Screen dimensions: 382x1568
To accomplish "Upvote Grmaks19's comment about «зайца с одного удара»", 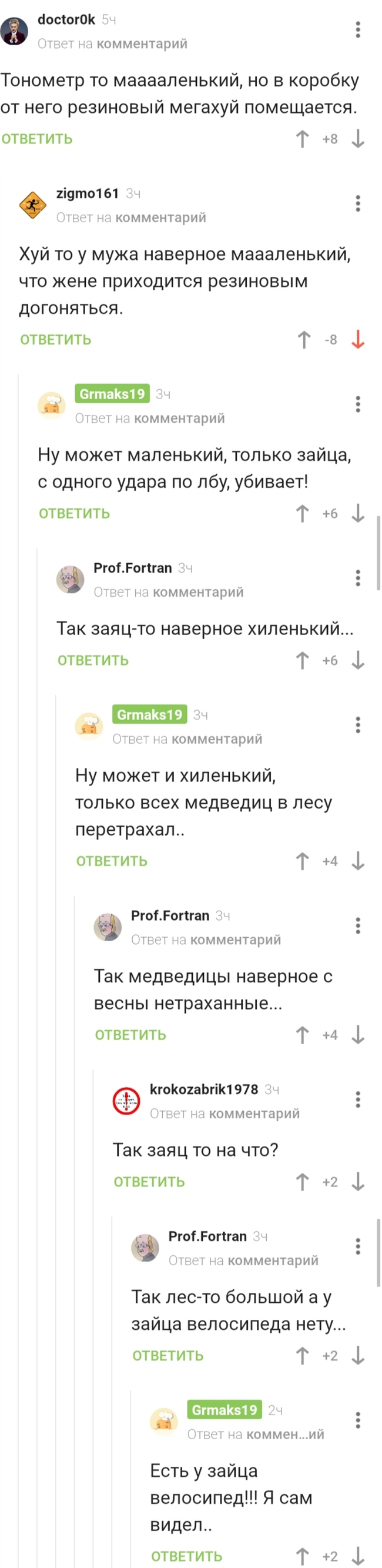I will [x=302, y=514].
